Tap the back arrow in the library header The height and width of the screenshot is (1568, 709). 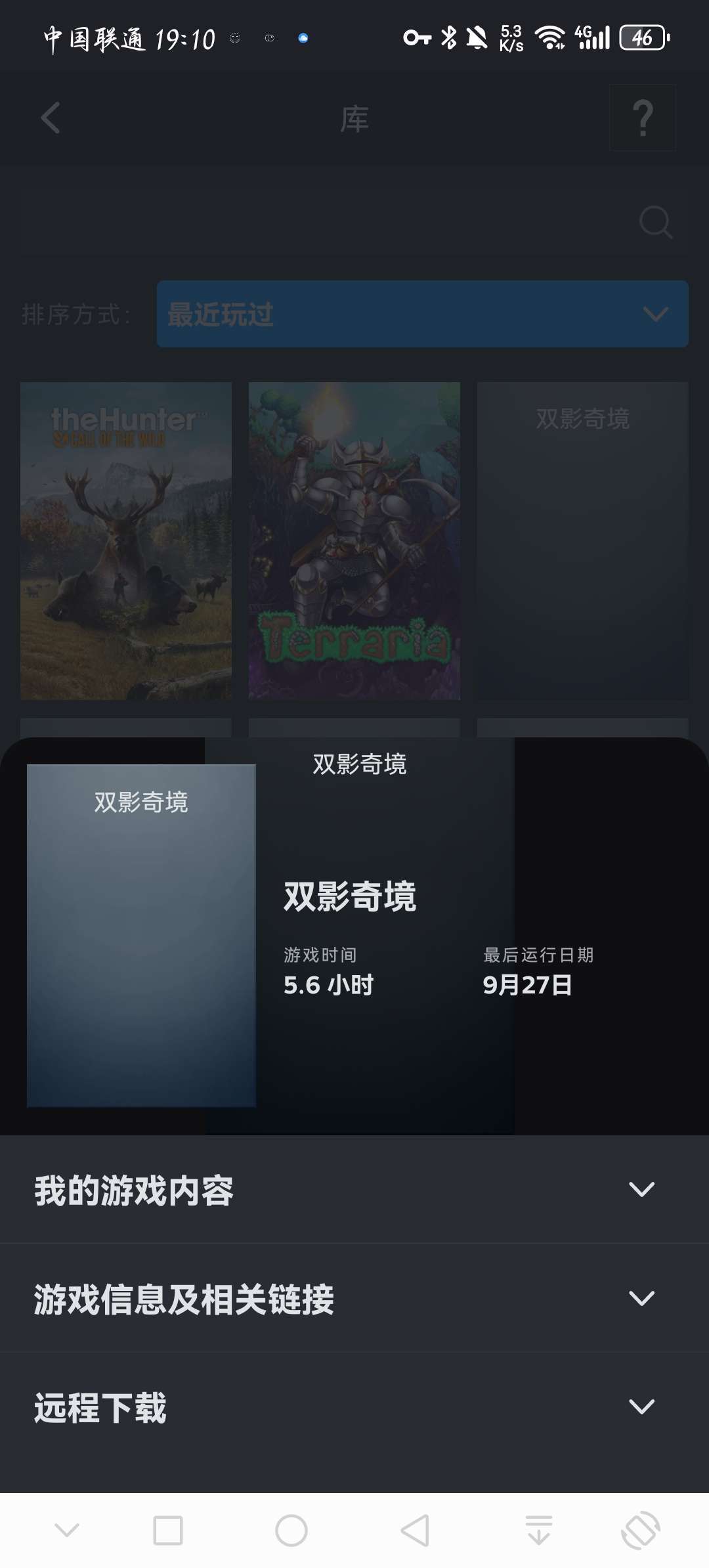click(50, 118)
